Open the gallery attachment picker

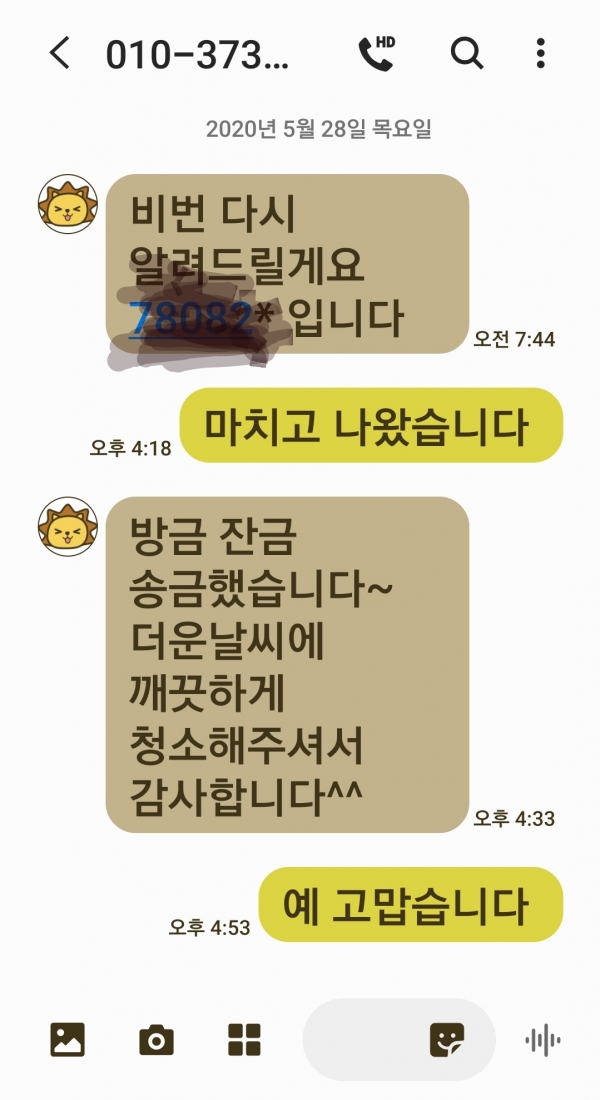[x=68, y=1040]
